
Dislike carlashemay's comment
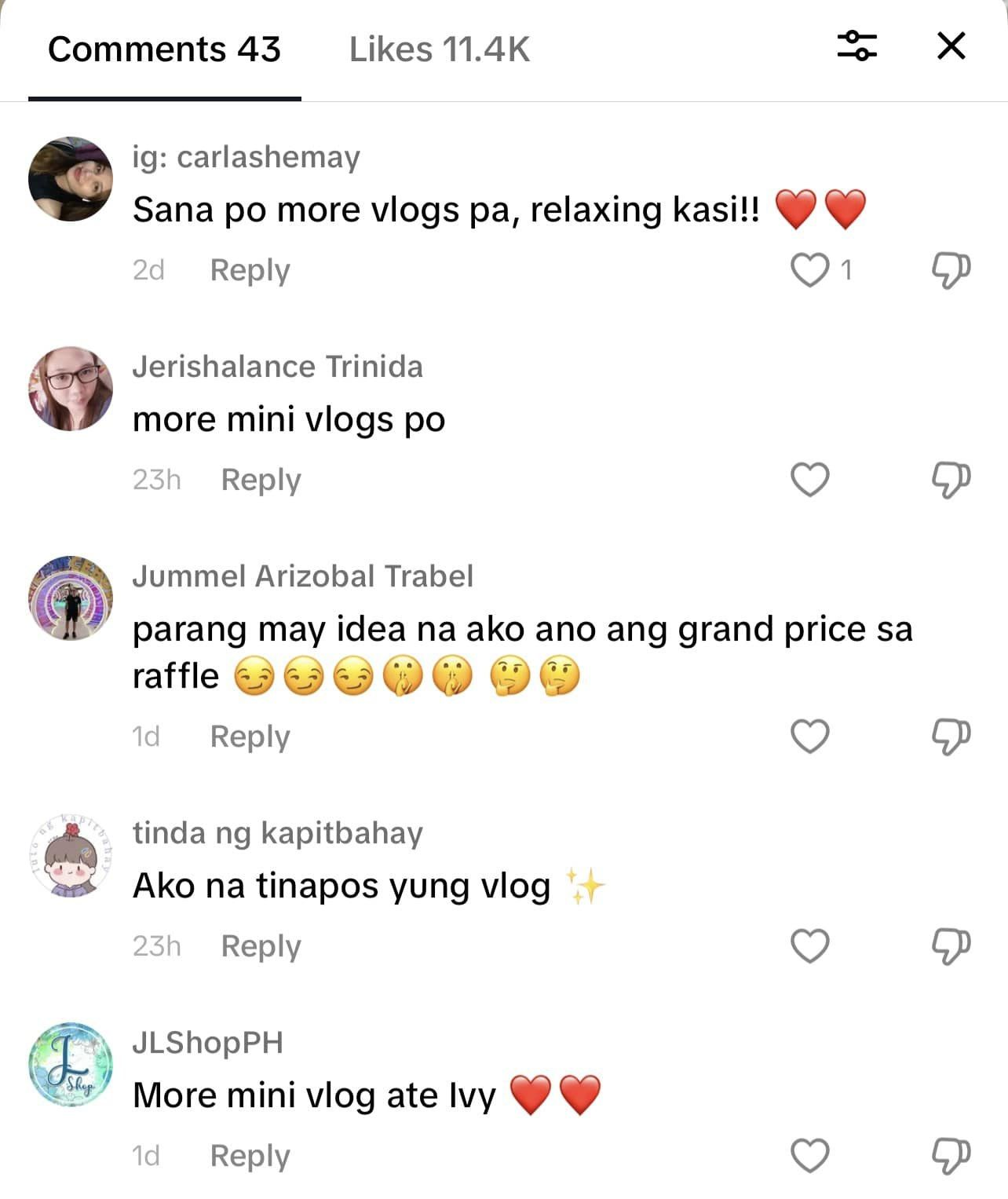[951, 270]
